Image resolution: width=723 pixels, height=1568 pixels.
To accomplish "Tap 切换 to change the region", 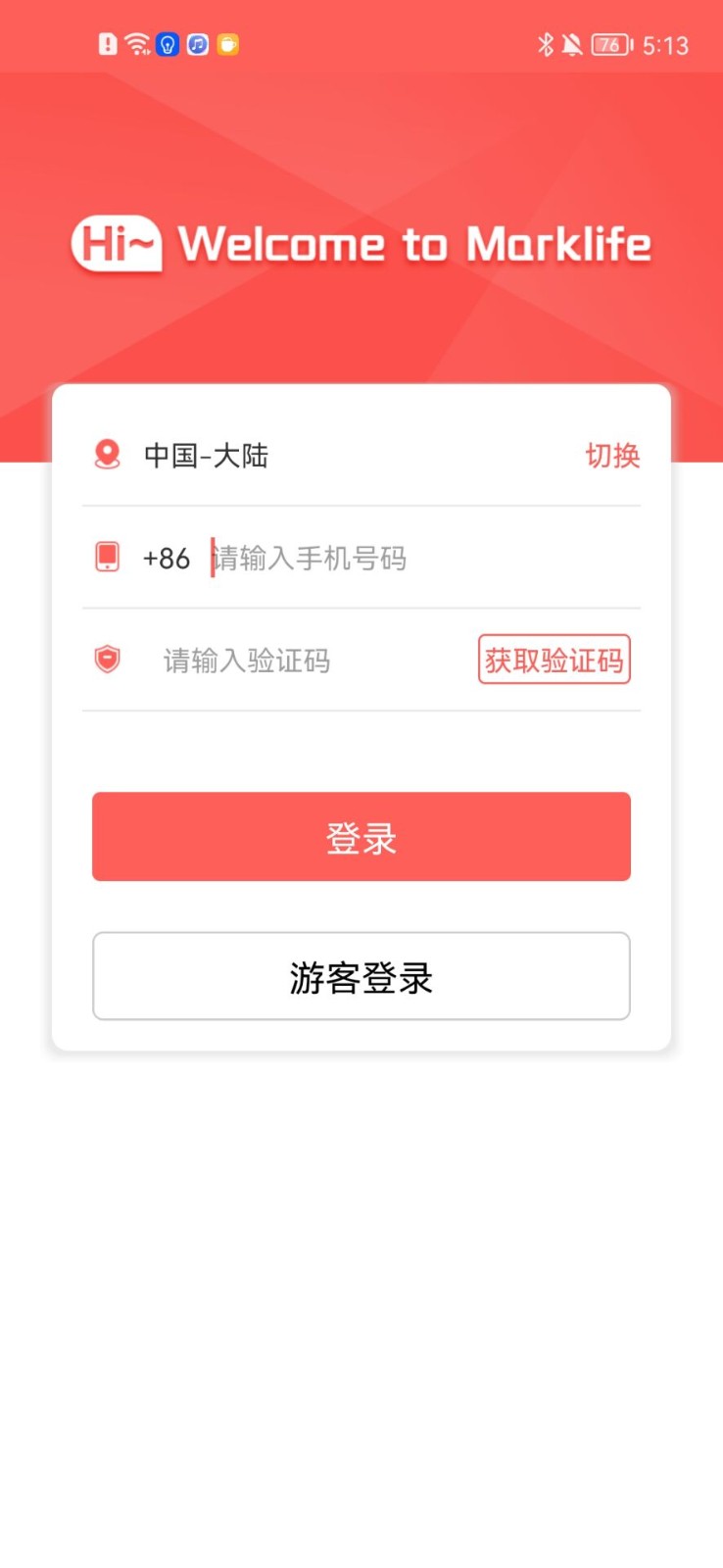I will point(612,456).
